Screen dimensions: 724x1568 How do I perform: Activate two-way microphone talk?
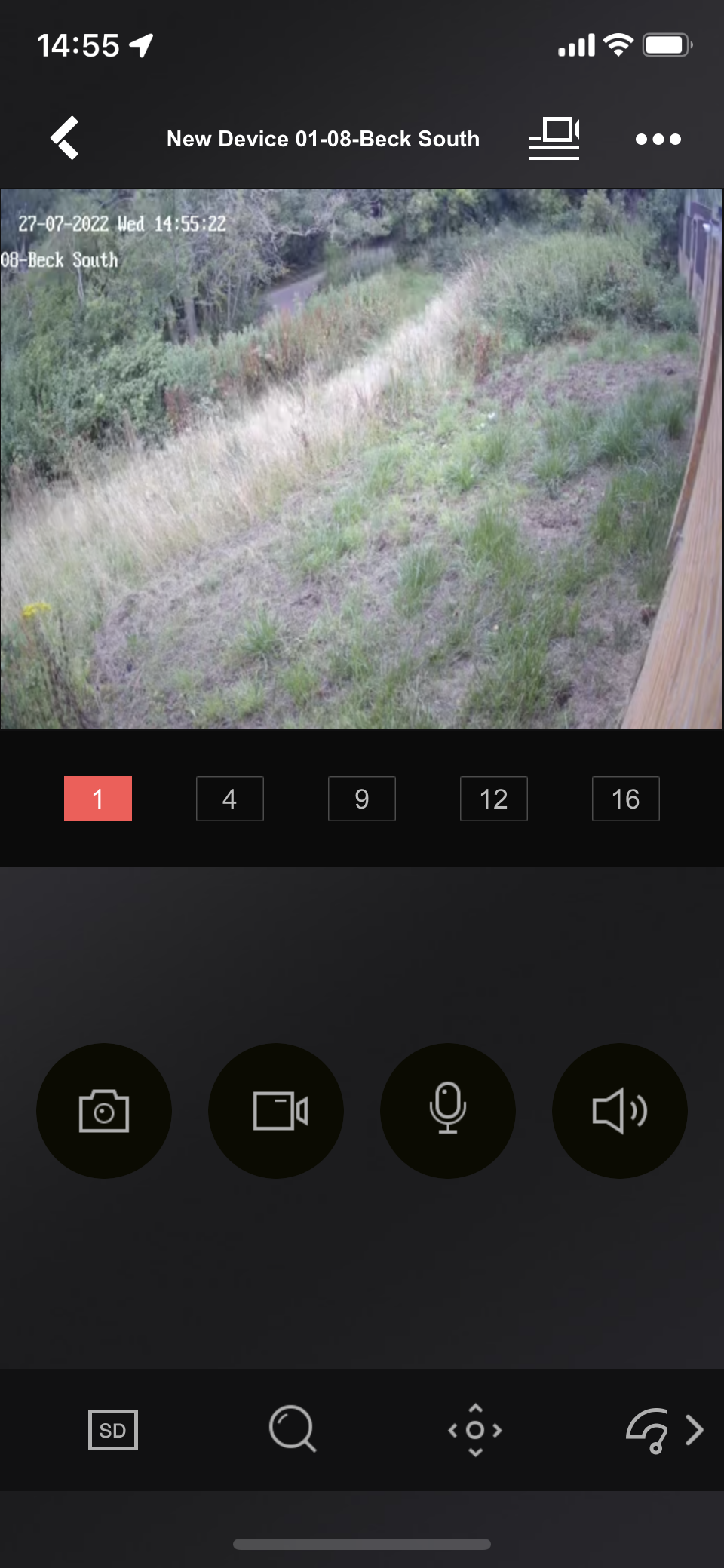tap(448, 1111)
